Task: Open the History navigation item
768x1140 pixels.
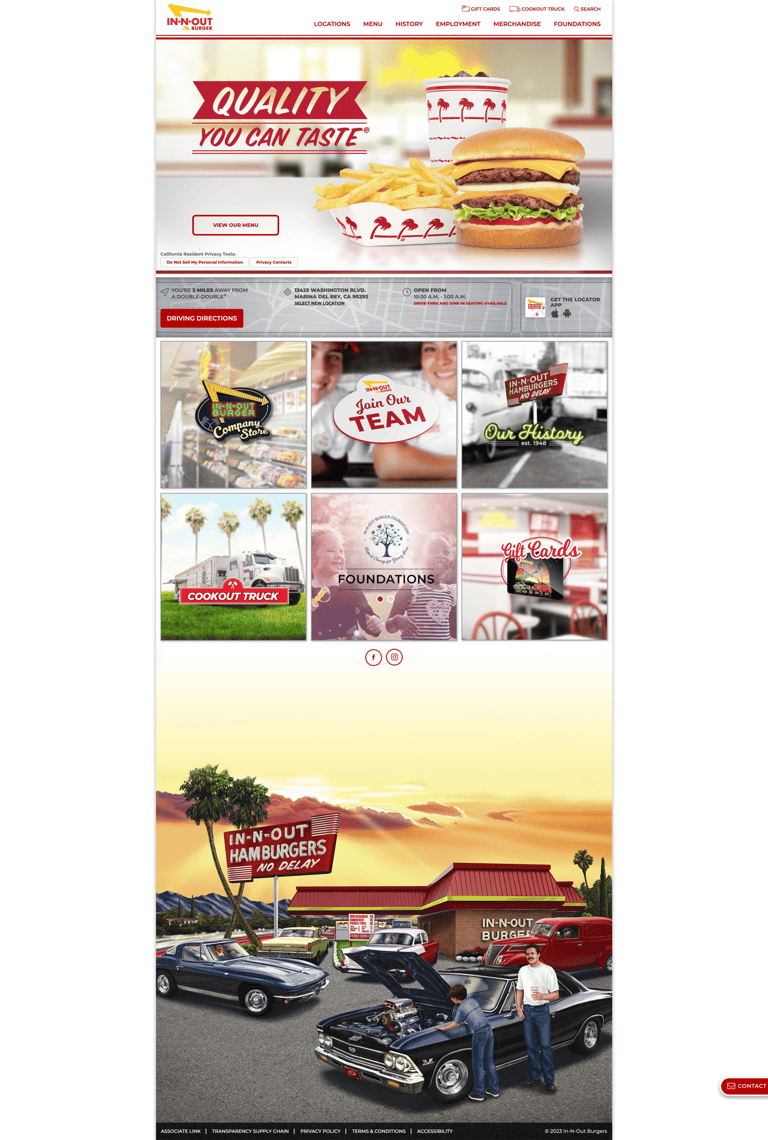Action: [409, 24]
